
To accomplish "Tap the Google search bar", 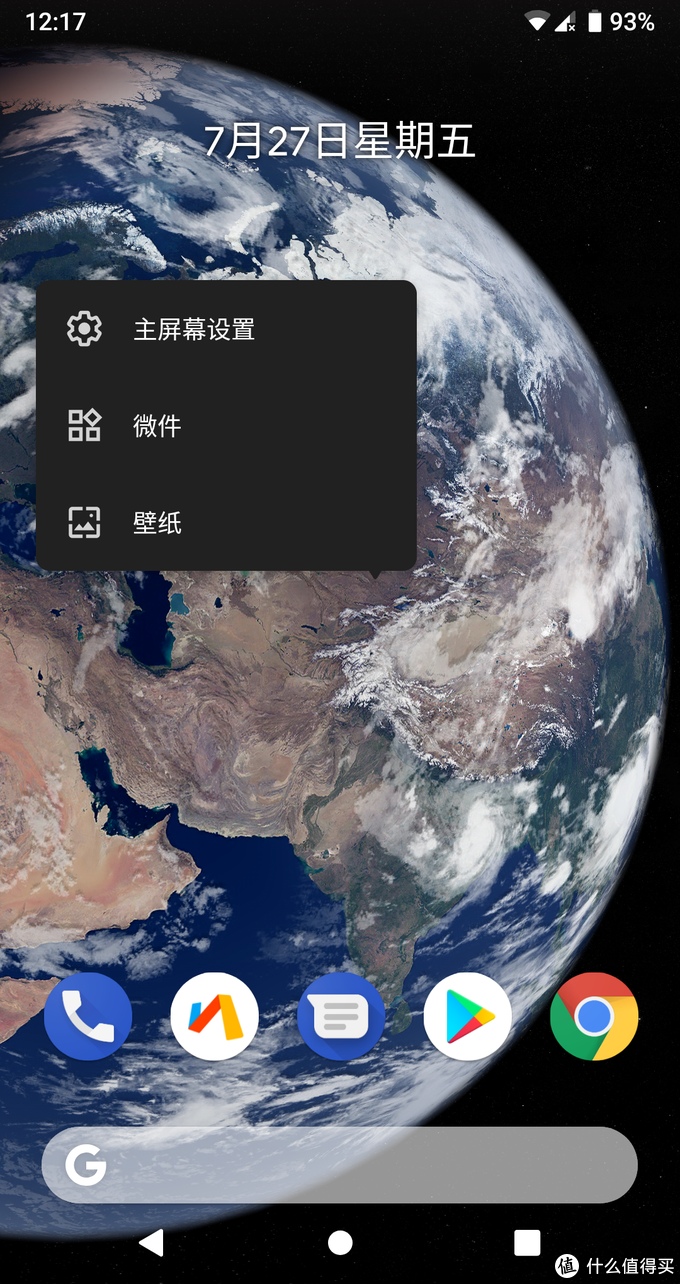I will (x=340, y=1165).
